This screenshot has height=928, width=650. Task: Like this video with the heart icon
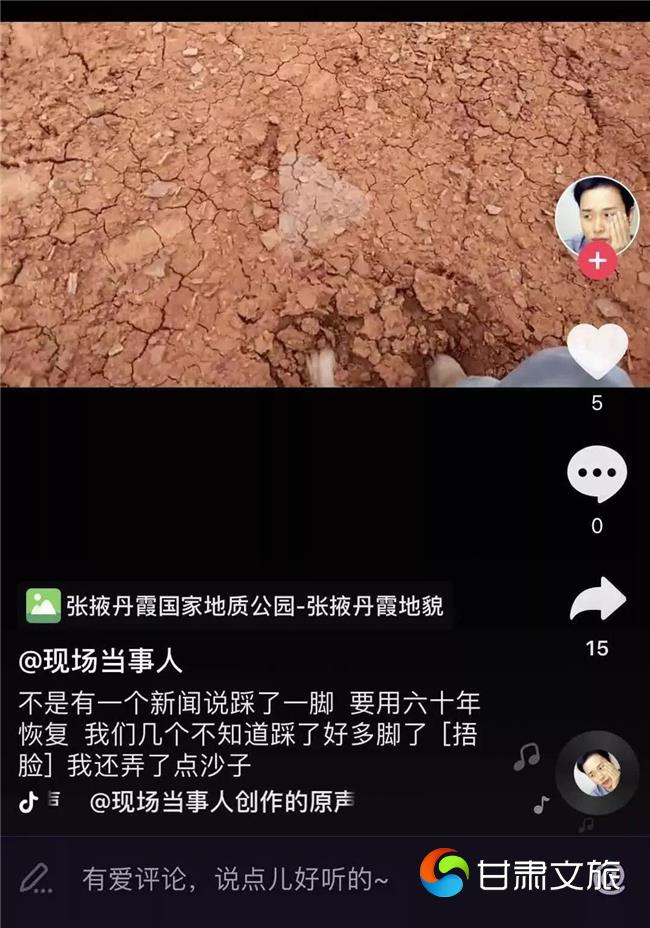tap(597, 352)
